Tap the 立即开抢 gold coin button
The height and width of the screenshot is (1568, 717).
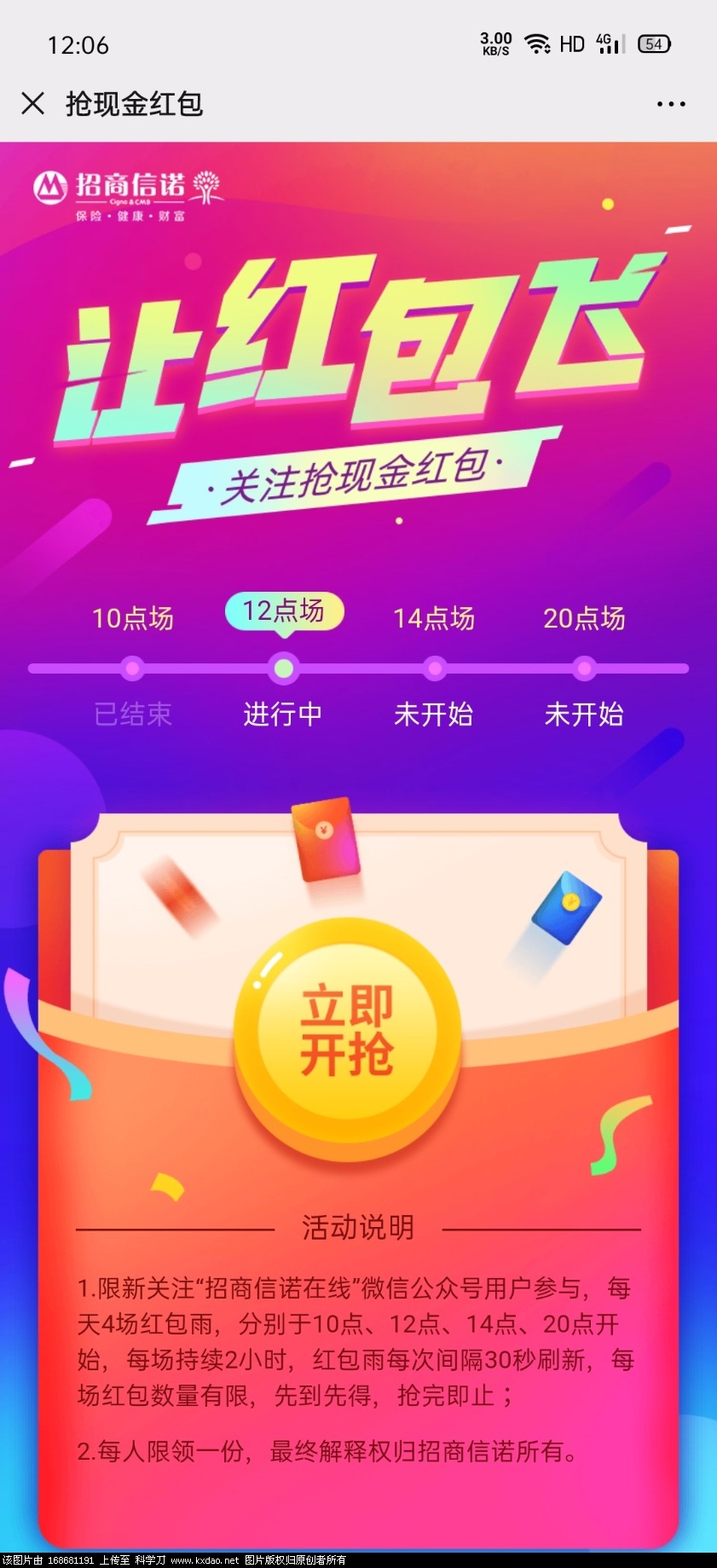(x=347, y=1030)
